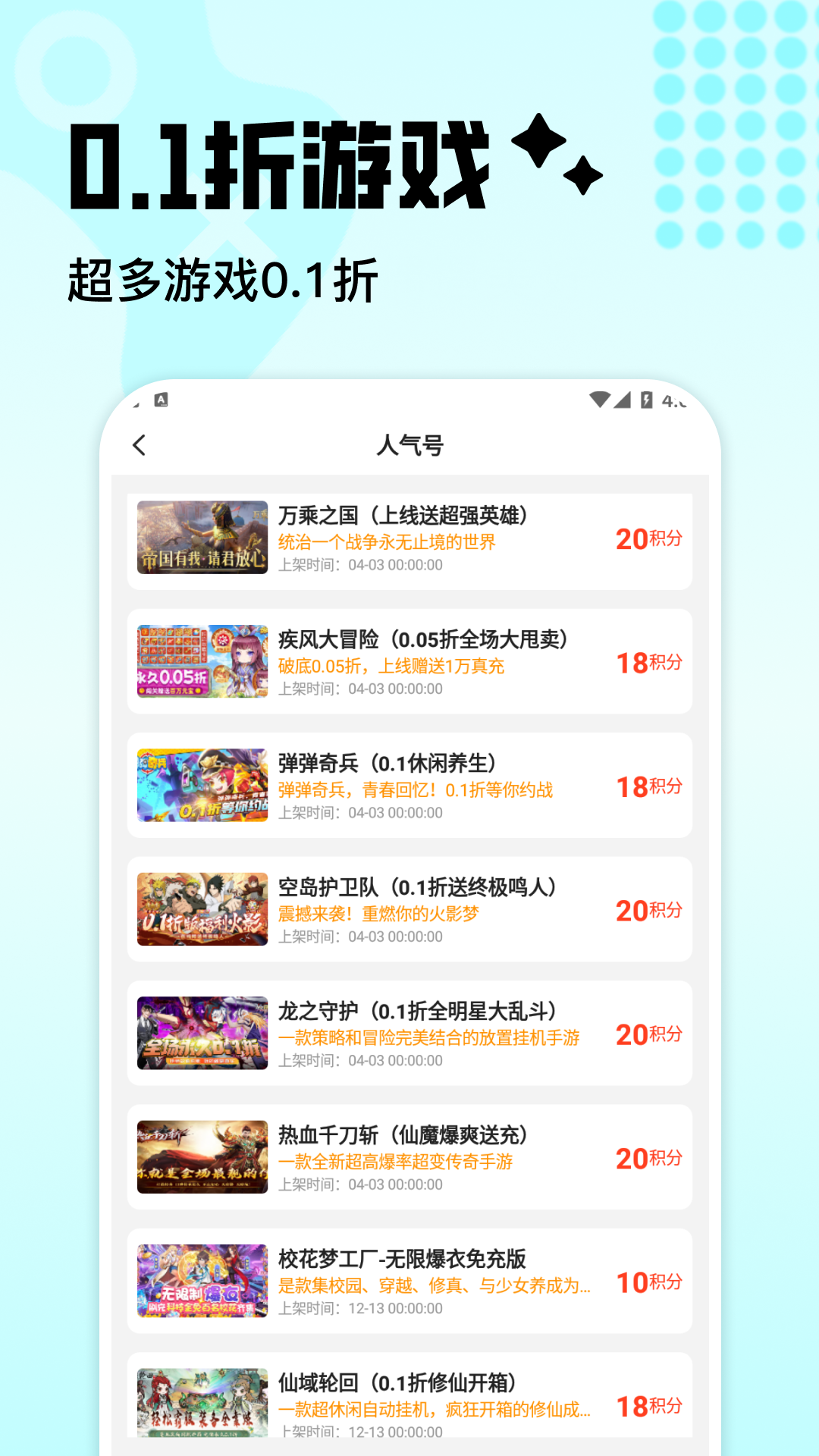Image resolution: width=819 pixels, height=1456 pixels.
Task: Open the 热血千刀斩 game entry
Action: [x=409, y=1156]
